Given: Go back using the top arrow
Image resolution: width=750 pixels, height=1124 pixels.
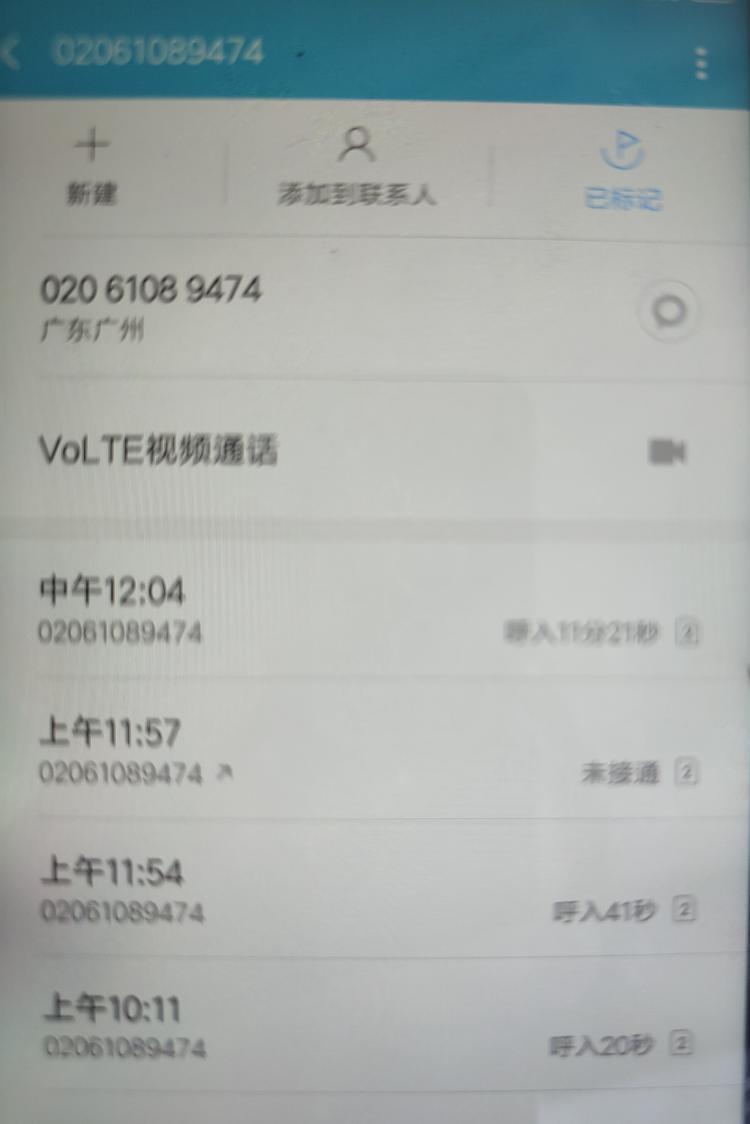Looking at the screenshot, I should (x=14, y=52).
